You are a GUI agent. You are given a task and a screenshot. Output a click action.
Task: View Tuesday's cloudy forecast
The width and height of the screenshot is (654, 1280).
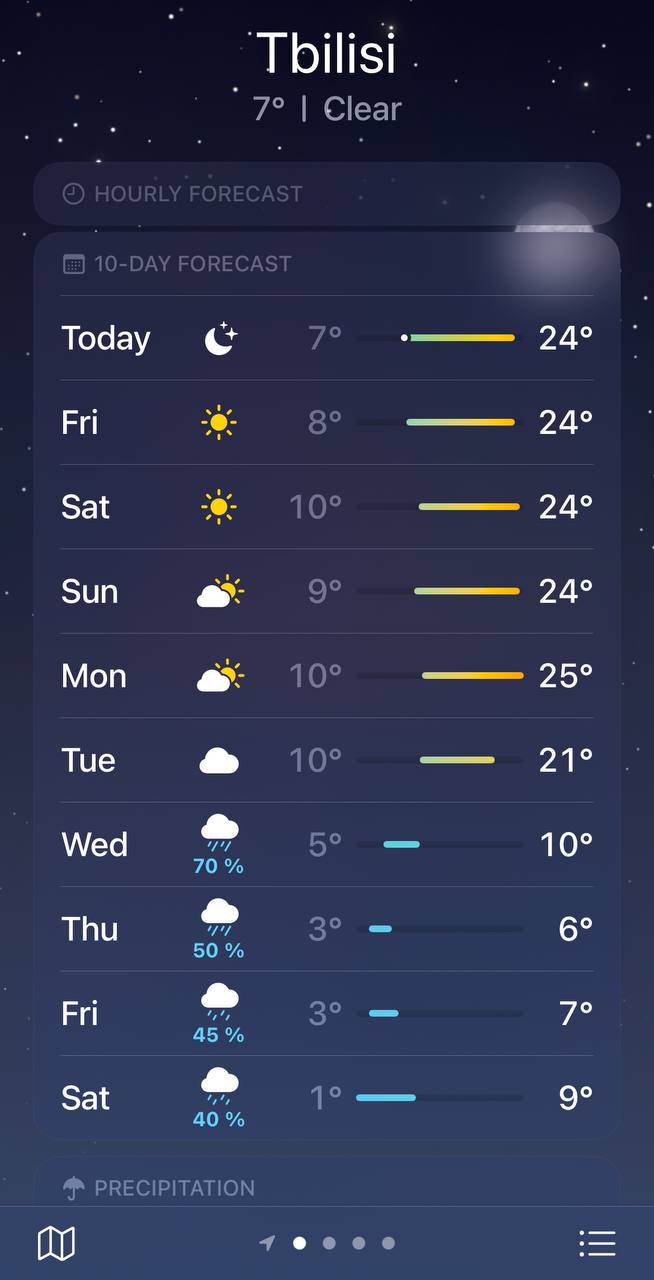coord(326,760)
